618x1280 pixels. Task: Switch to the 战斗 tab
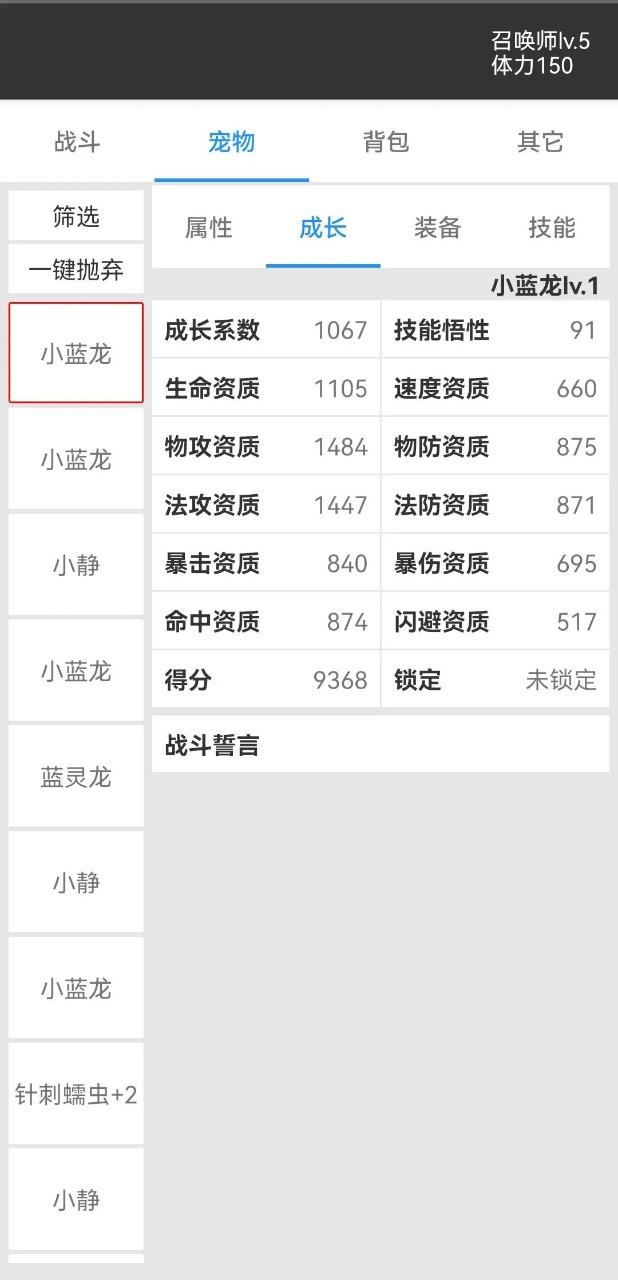(77, 142)
